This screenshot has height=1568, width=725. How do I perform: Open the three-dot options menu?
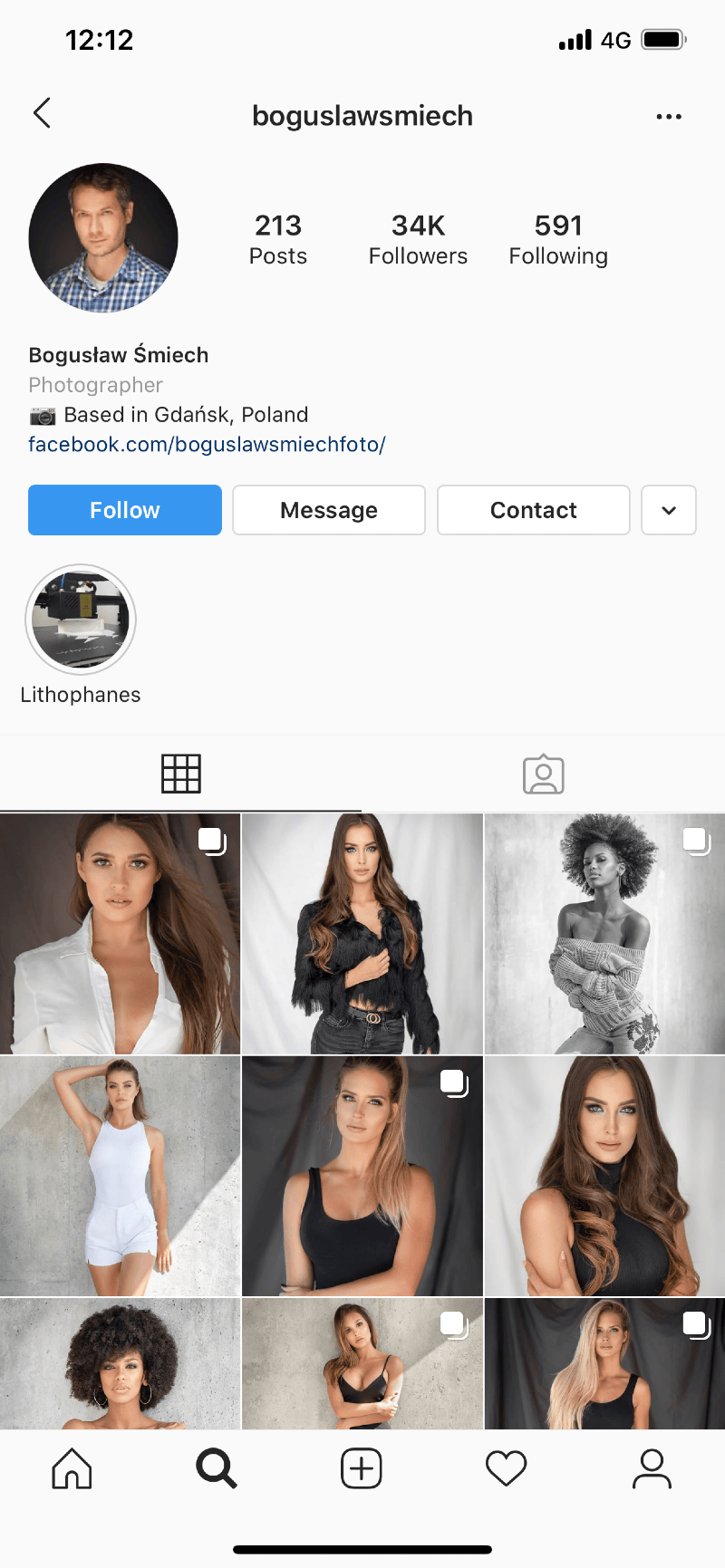[669, 116]
